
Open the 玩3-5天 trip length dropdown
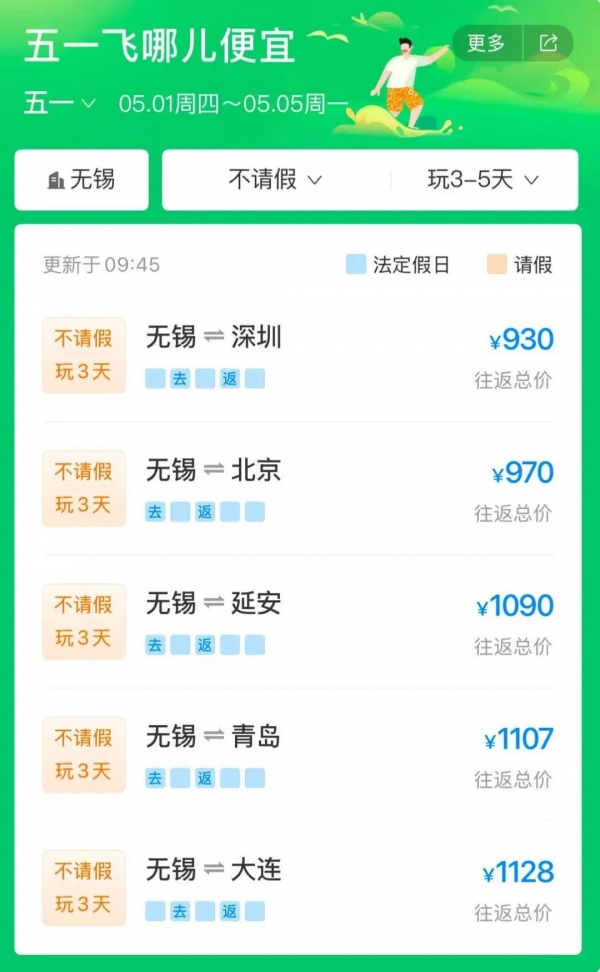click(483, 180)
